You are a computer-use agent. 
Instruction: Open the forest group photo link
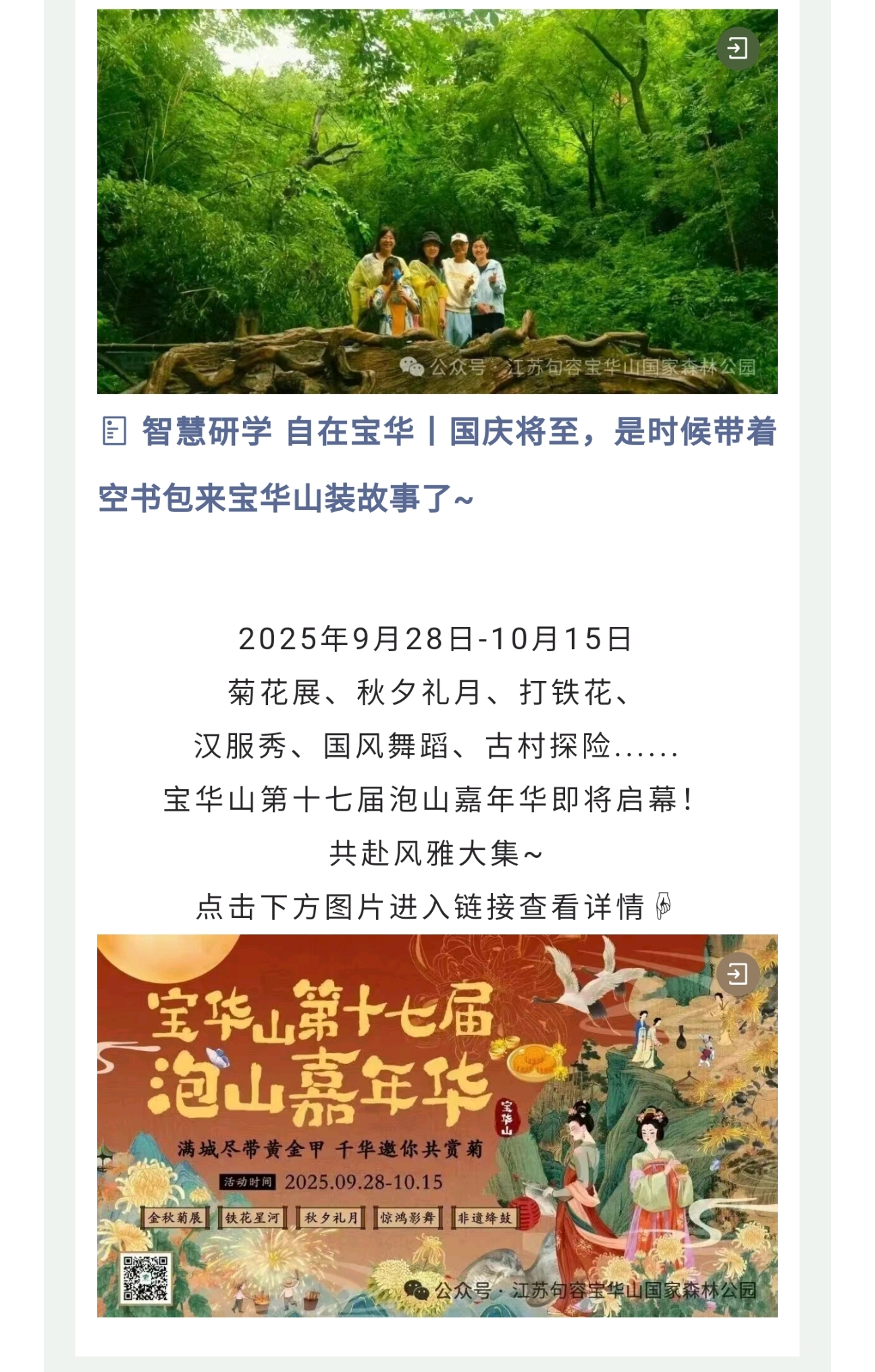point(437,203)
